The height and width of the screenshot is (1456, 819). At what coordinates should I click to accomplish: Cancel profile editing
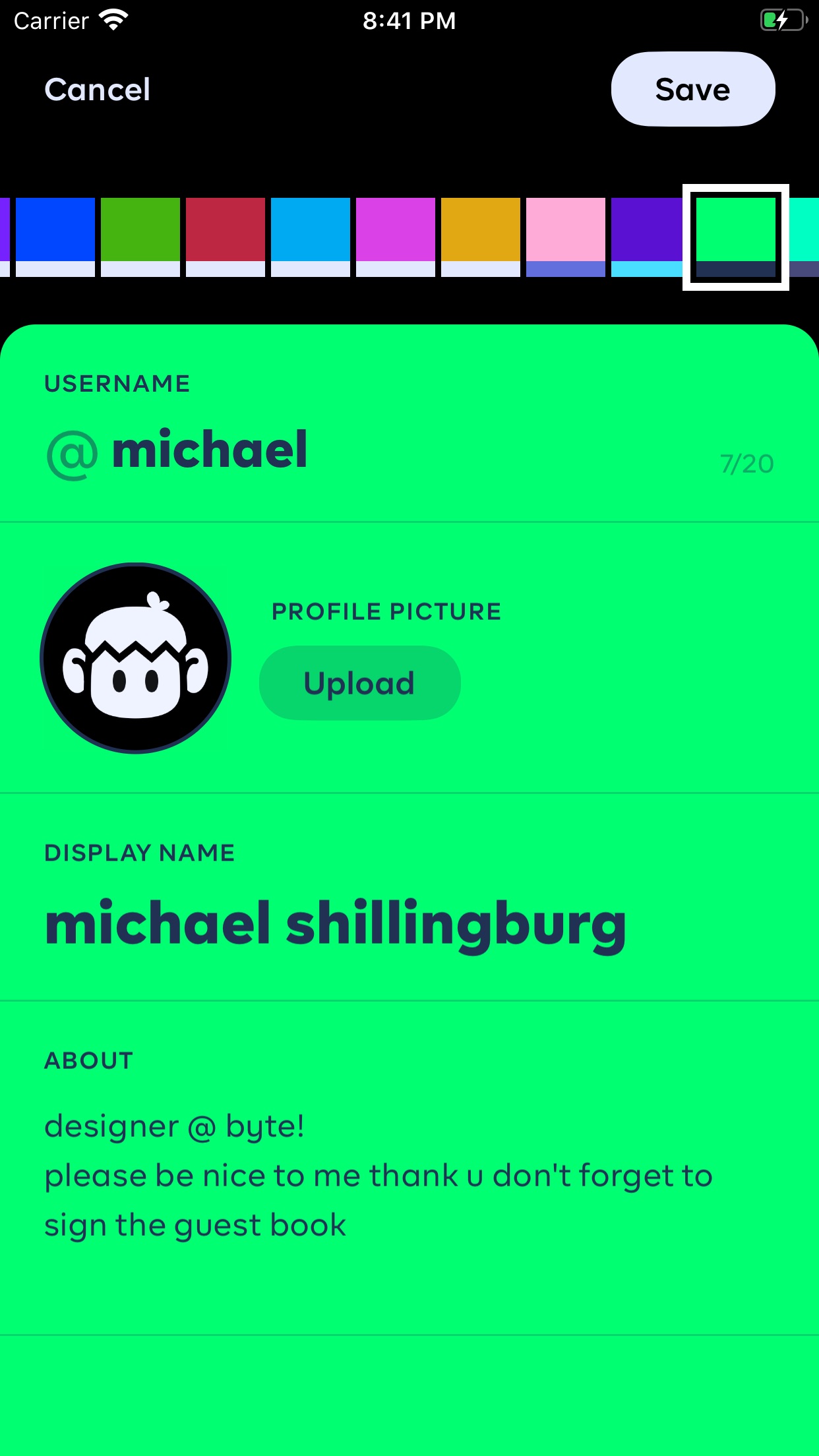tap(97, 90)
